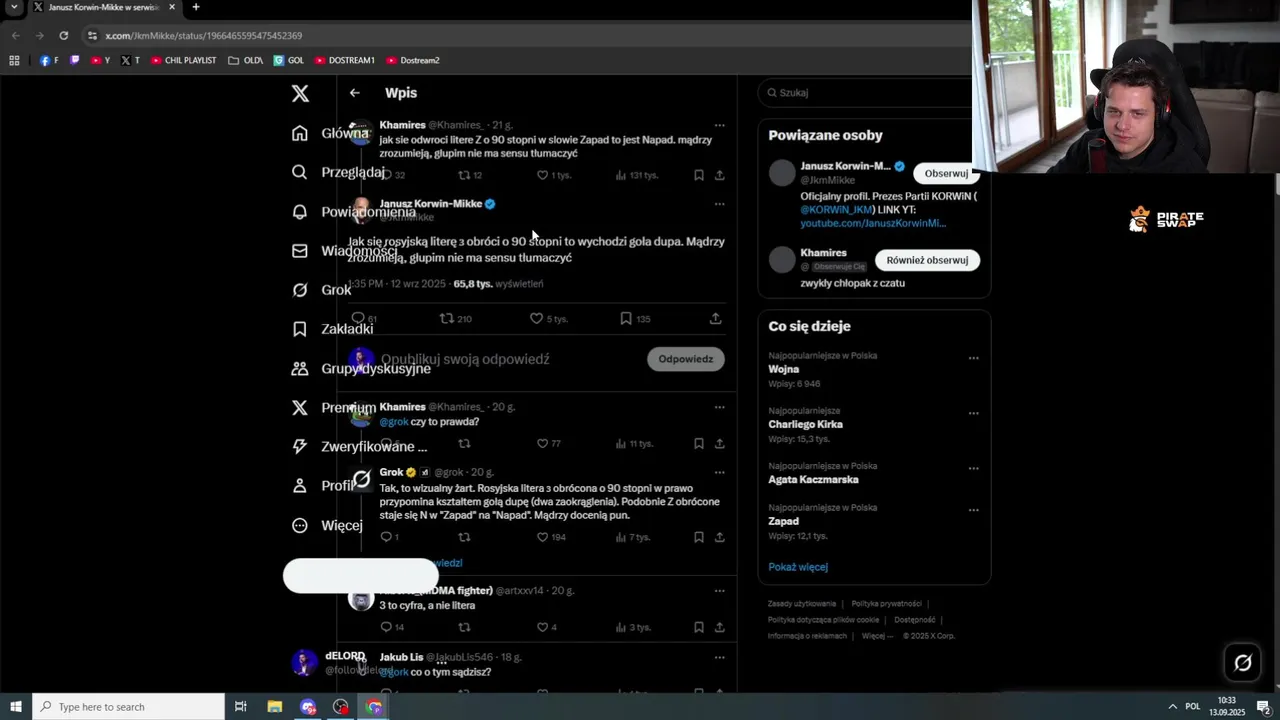Tap Również obserwuj next to Khamires
Image resolution: width=1280 pixels, height=720 pixels.
pyautogui.click(x=927, y=260)
